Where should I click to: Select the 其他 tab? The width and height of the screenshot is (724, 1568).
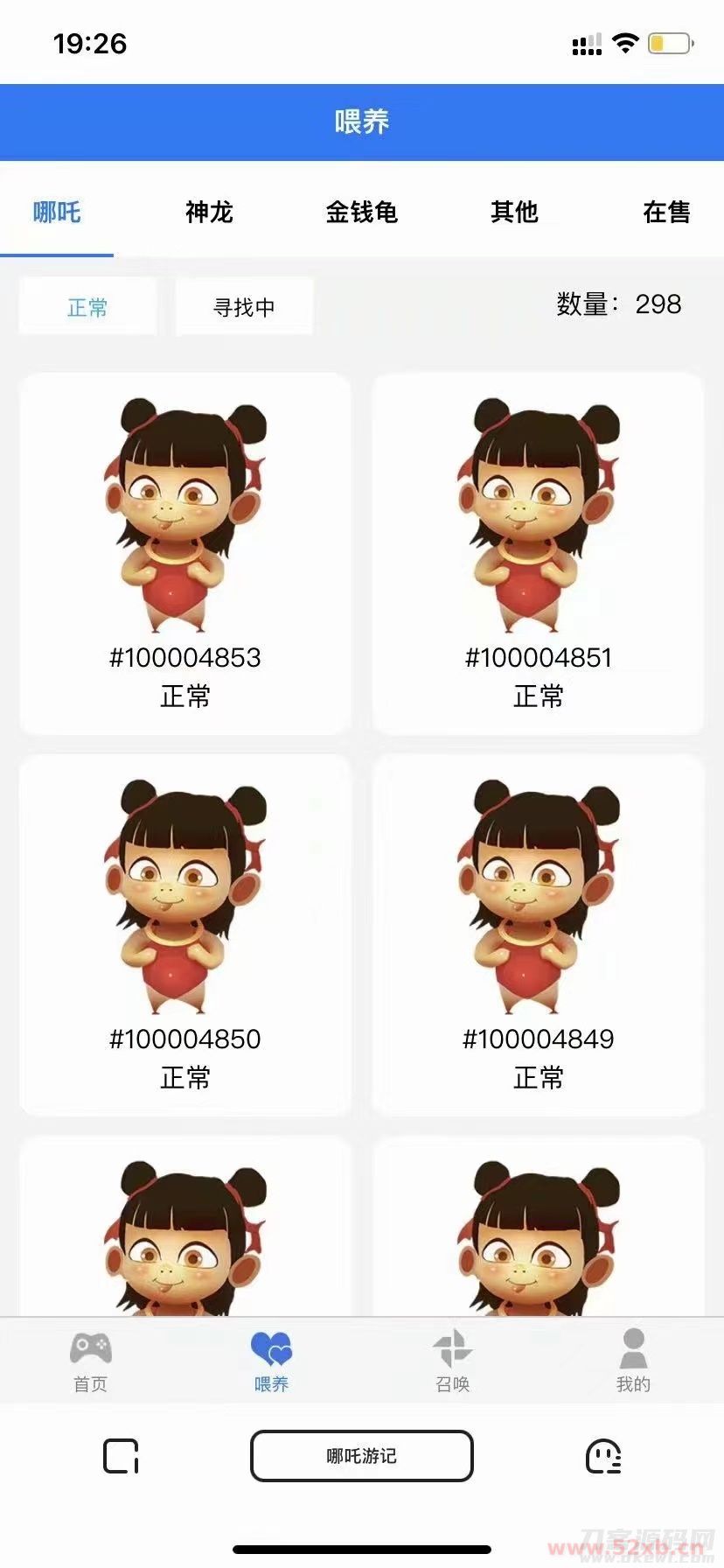point(514,212)
